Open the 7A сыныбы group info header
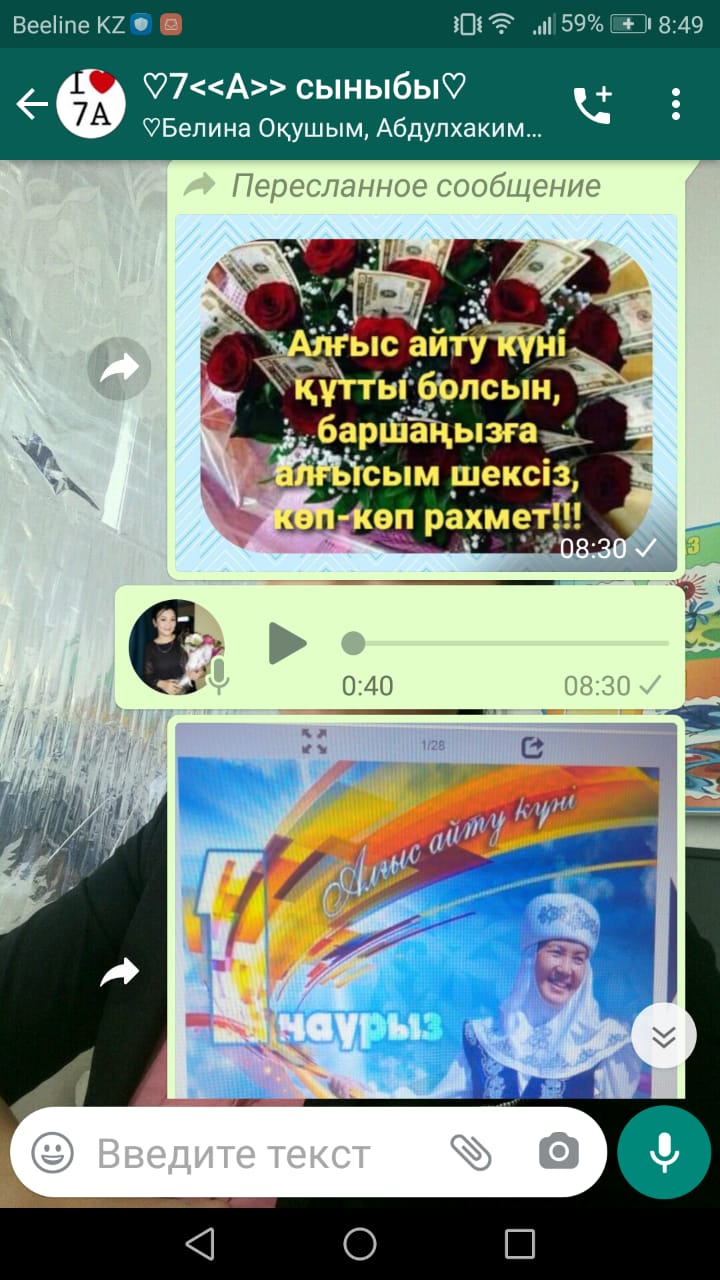 [342, 105]
